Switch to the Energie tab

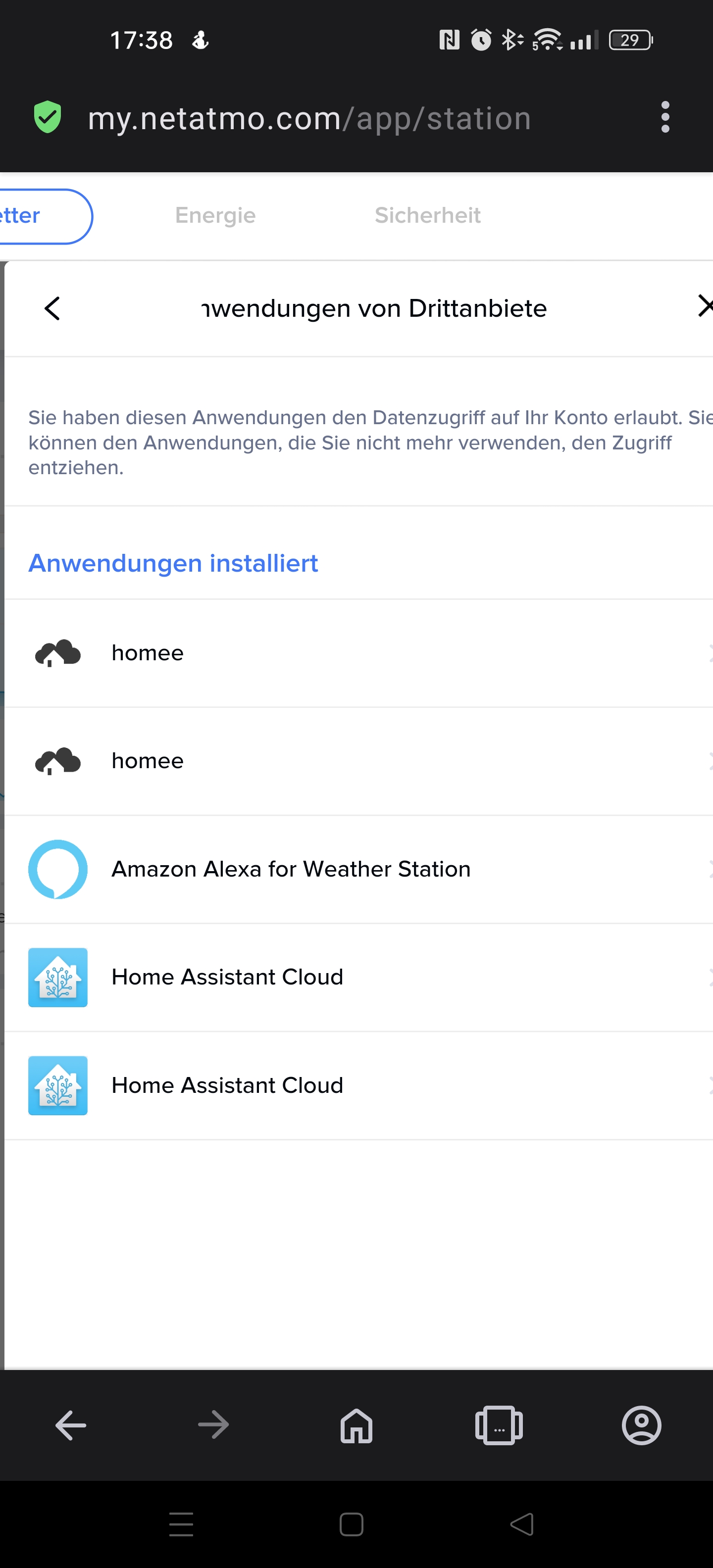point(215,215)
